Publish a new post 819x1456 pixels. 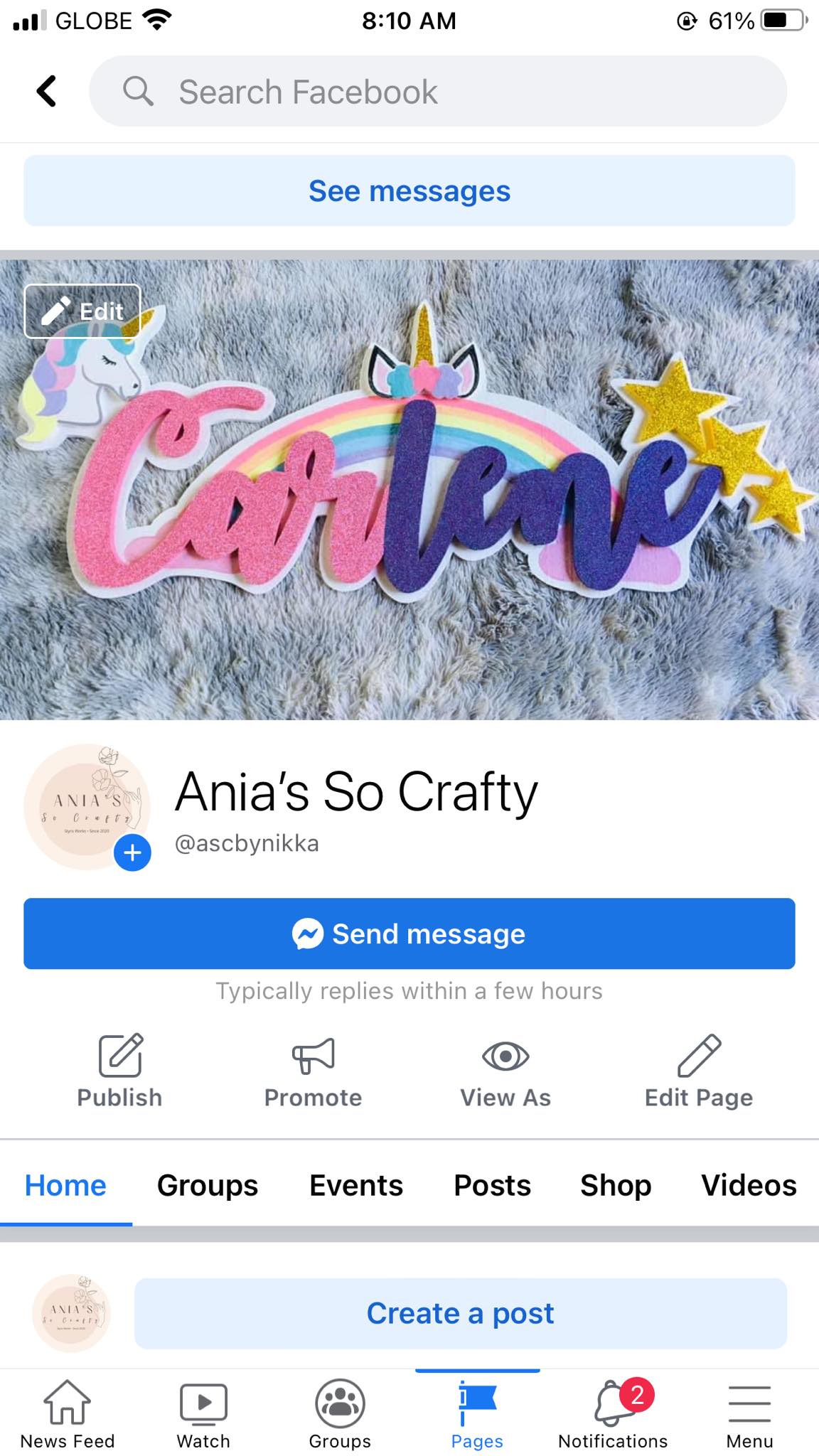coord(119,1071)
